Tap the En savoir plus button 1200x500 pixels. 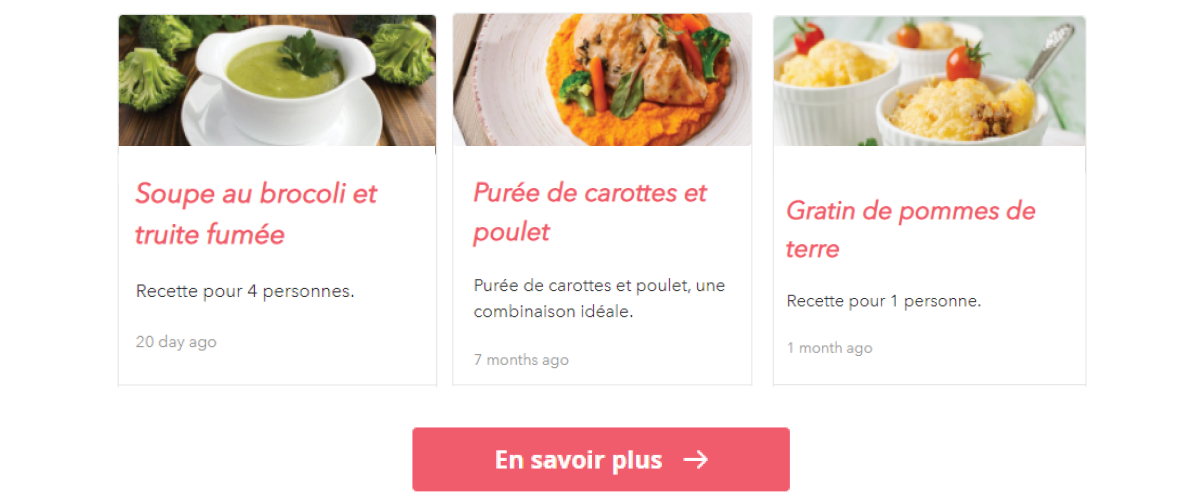[x=601, y=460]
